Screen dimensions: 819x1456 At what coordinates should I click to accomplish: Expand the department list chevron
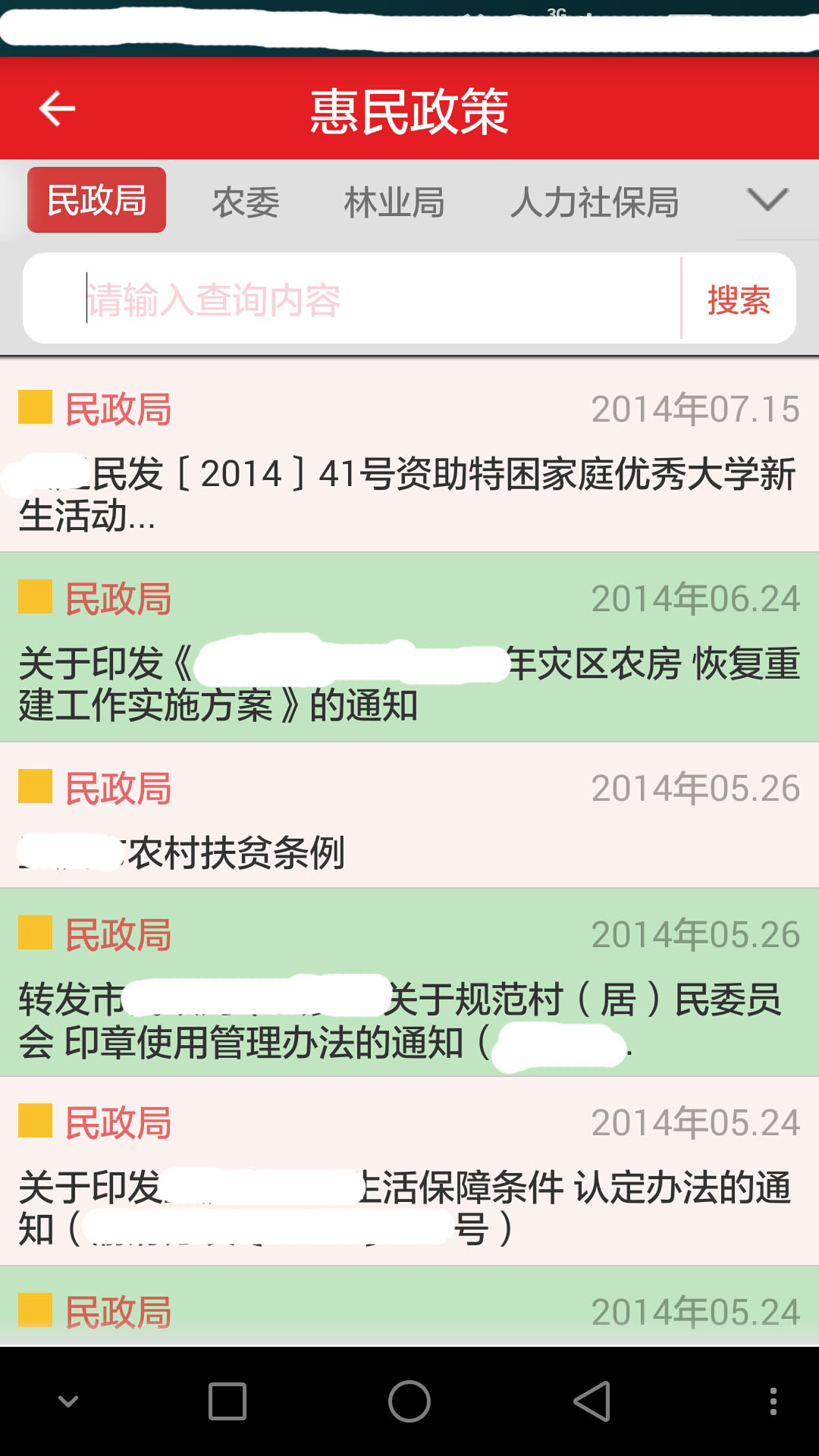coord(767,200)
